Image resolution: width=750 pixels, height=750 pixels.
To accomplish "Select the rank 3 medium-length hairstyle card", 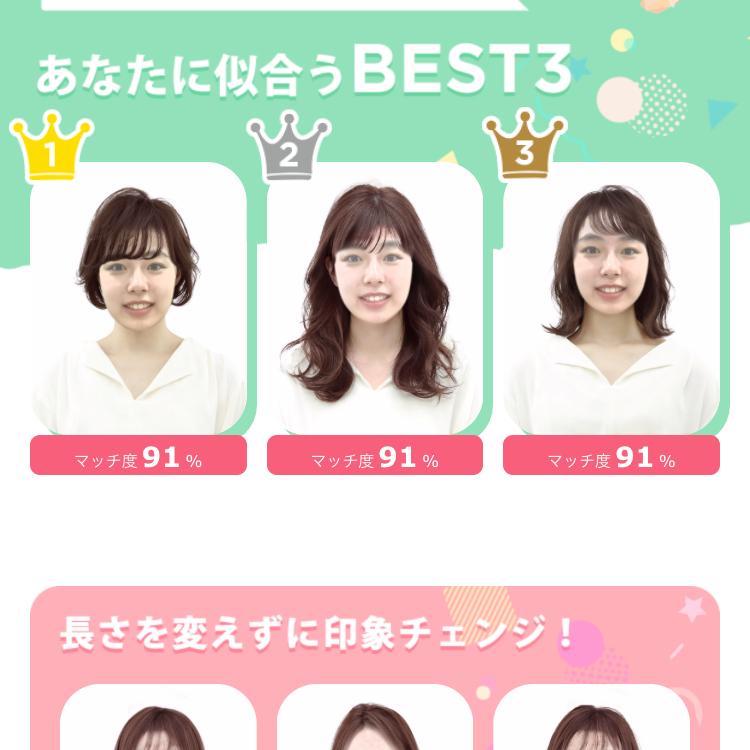I will click(611, 300).
